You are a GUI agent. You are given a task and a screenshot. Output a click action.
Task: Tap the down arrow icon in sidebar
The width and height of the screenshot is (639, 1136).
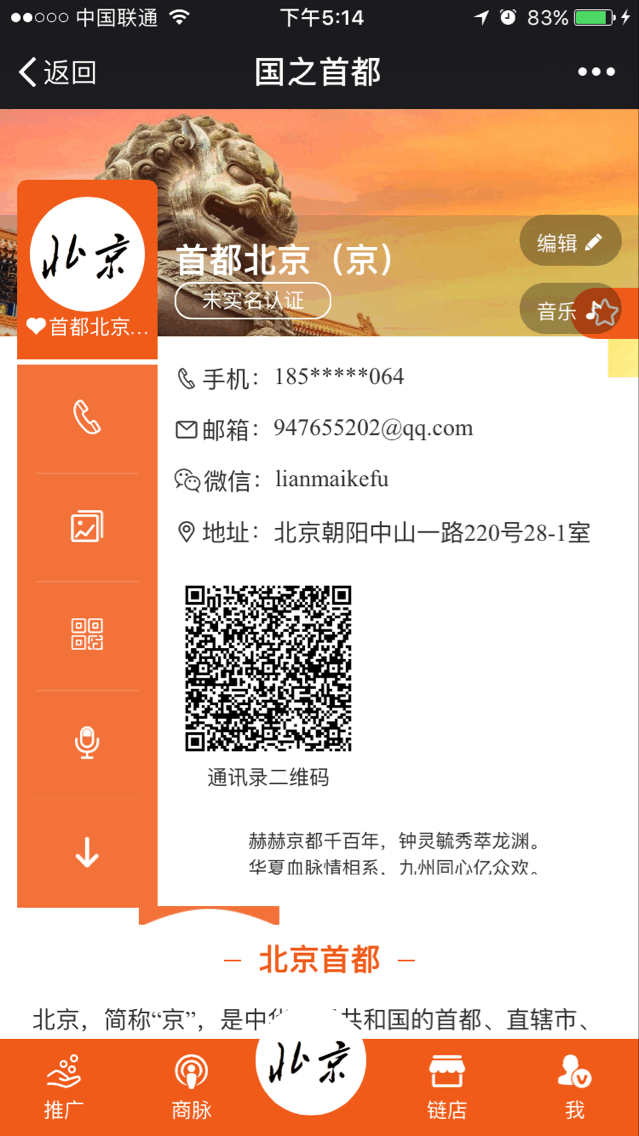point(87,852)
